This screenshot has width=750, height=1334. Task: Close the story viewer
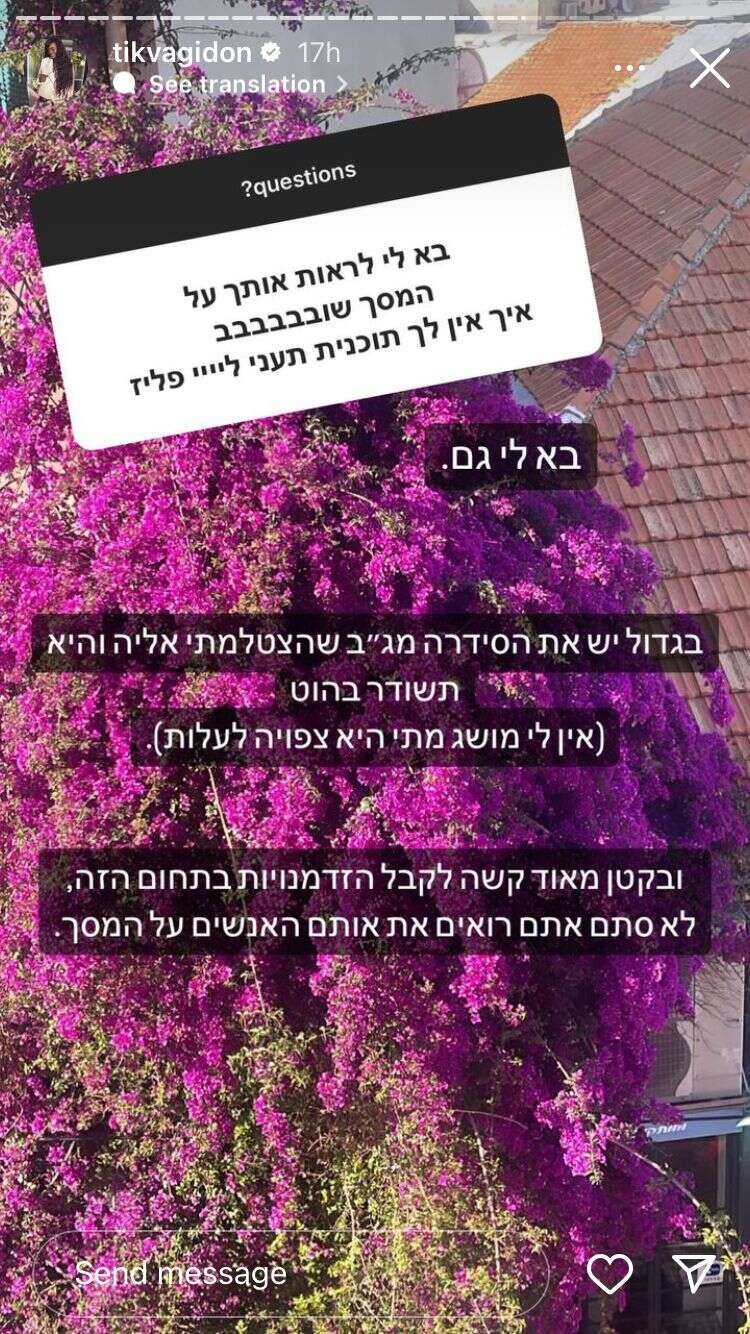click(710, 68)
